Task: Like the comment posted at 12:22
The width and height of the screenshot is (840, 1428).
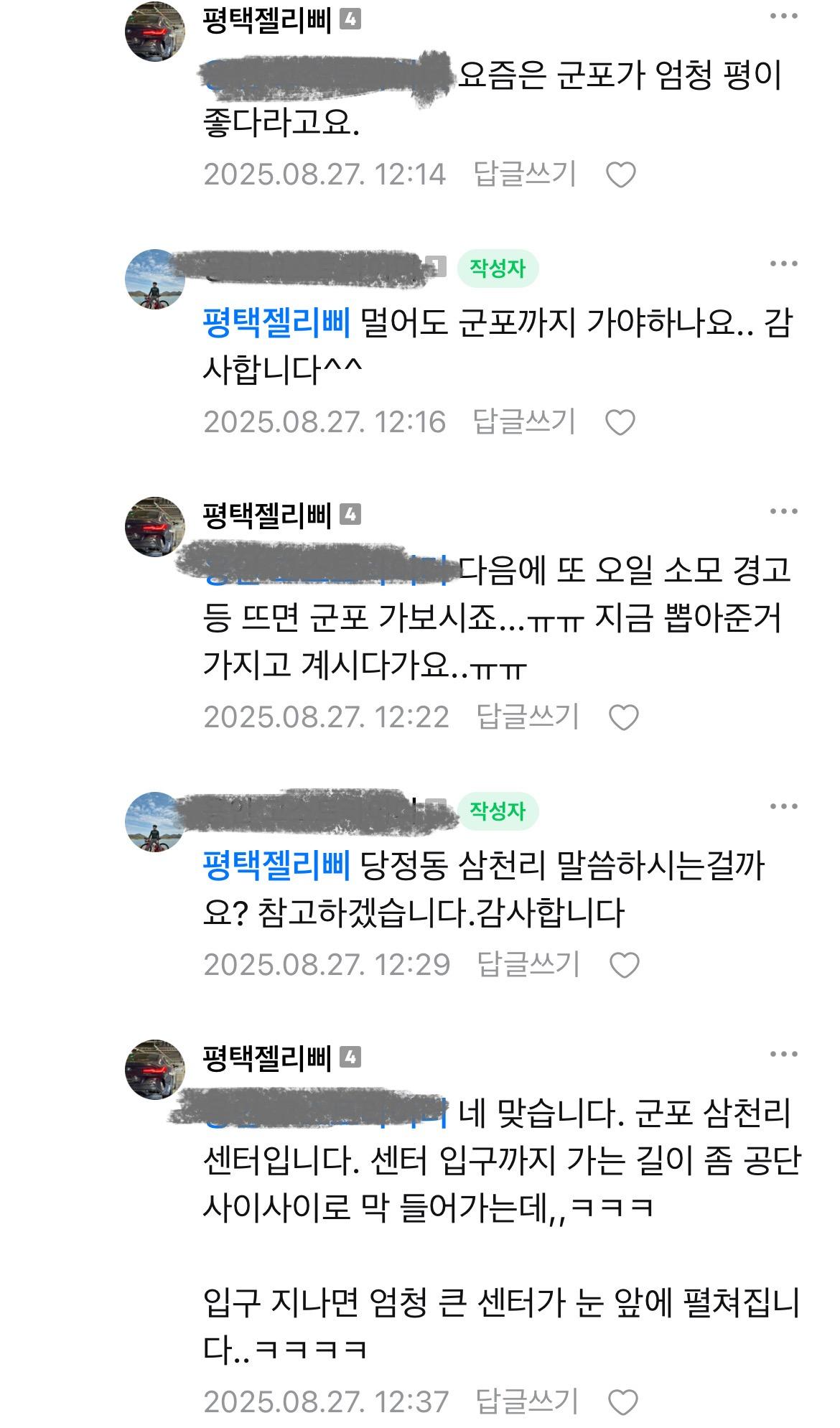Action: 623,717
